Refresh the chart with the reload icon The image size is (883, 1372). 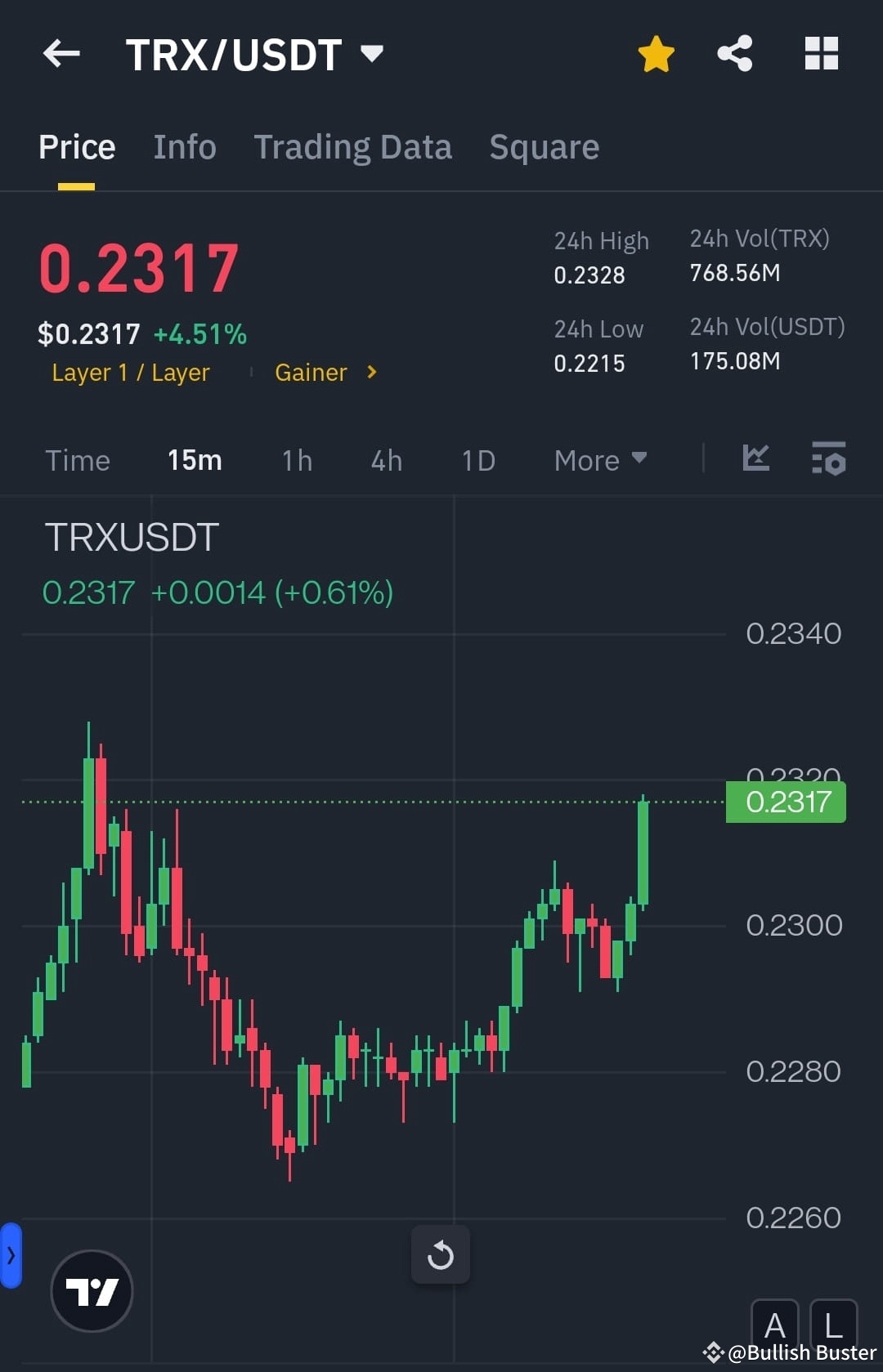(440, 1255)
